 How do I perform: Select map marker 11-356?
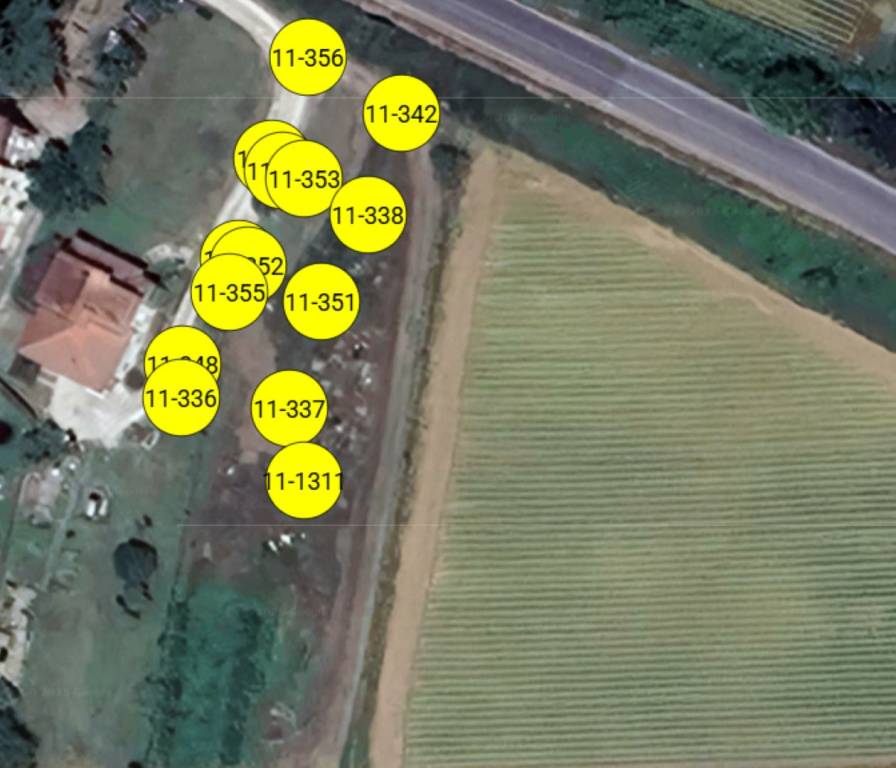[x=308, y=57]
